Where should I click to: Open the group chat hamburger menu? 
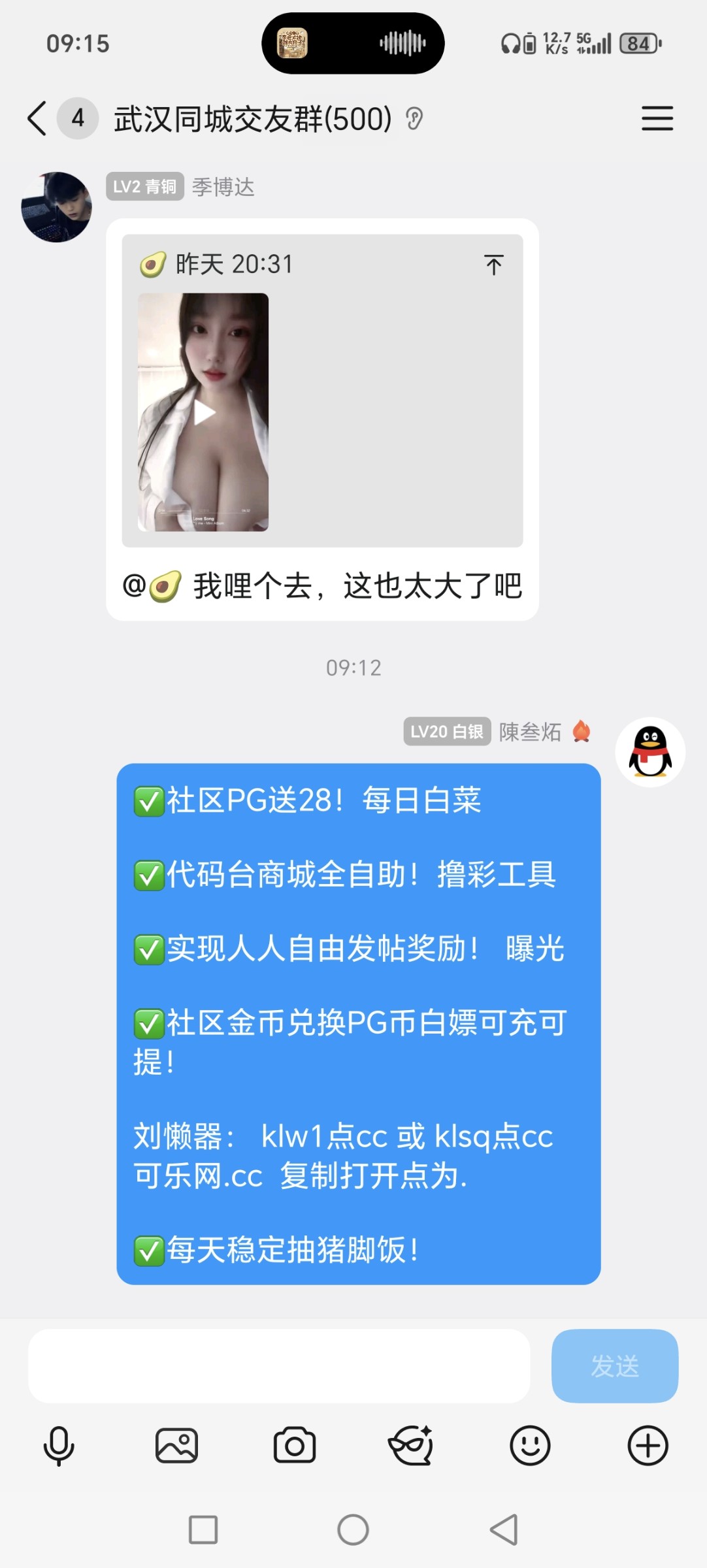click(657, 120)
